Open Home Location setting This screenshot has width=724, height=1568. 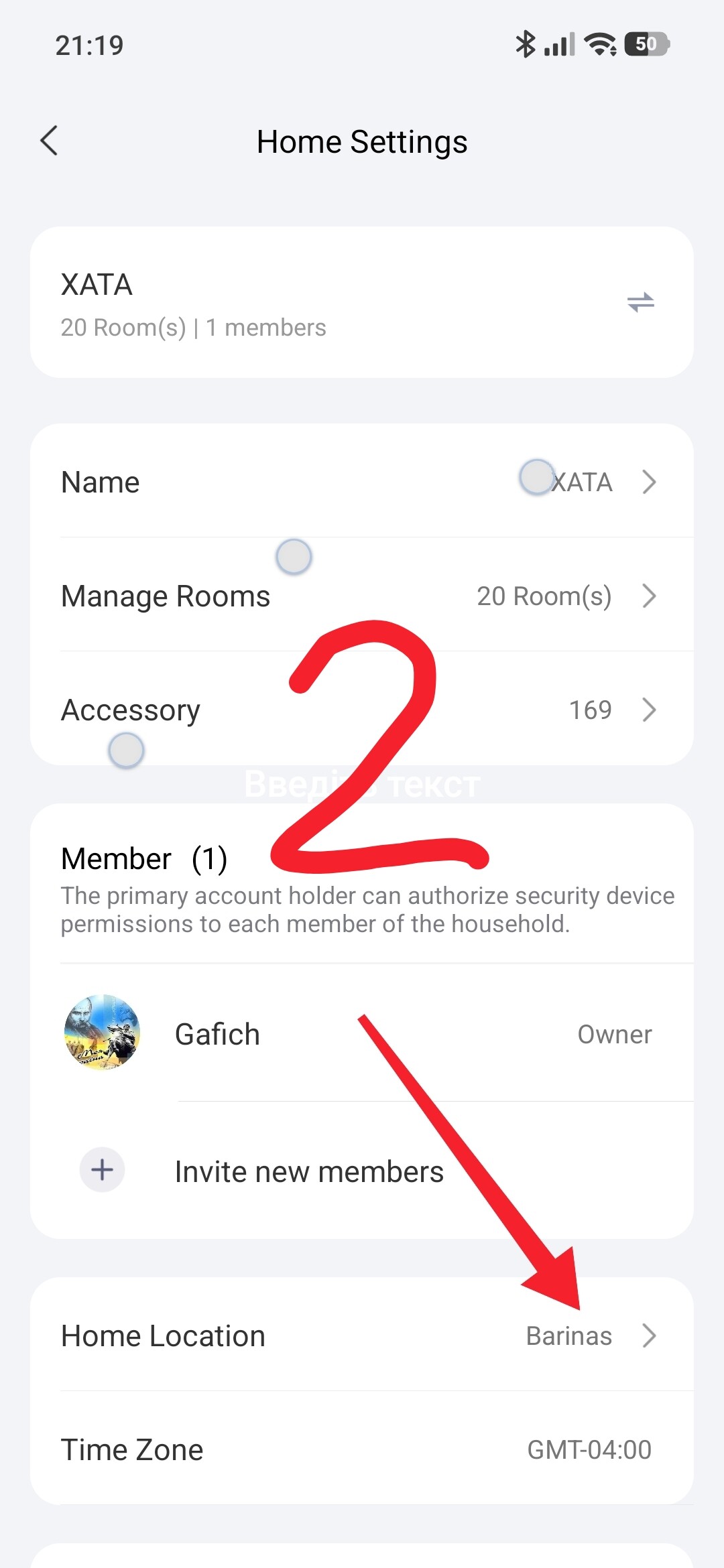[362, 1335]
